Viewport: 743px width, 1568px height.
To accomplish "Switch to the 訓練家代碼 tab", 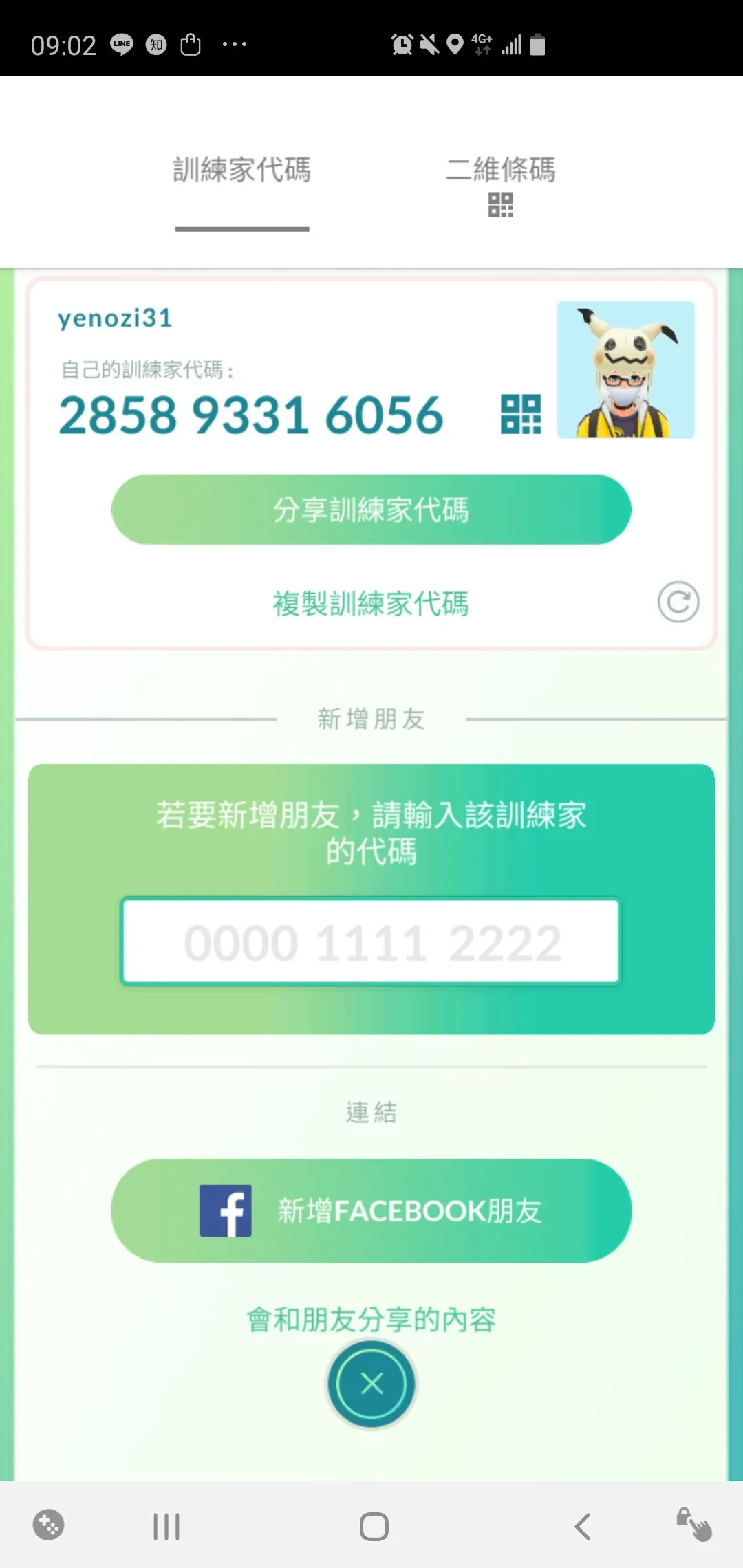I will [x=241, y=171].
